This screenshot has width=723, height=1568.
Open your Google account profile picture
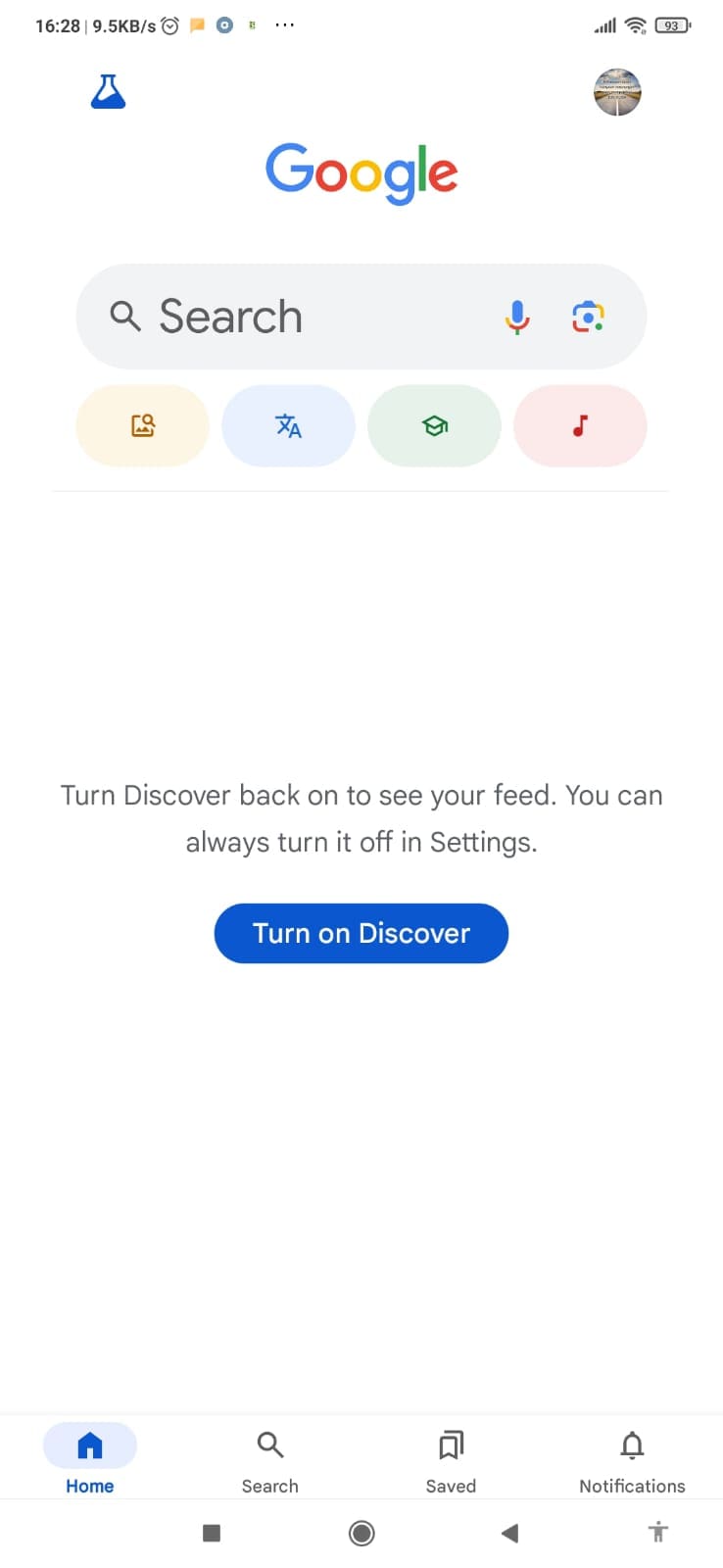pyautogui.click(x=617, y=92)
